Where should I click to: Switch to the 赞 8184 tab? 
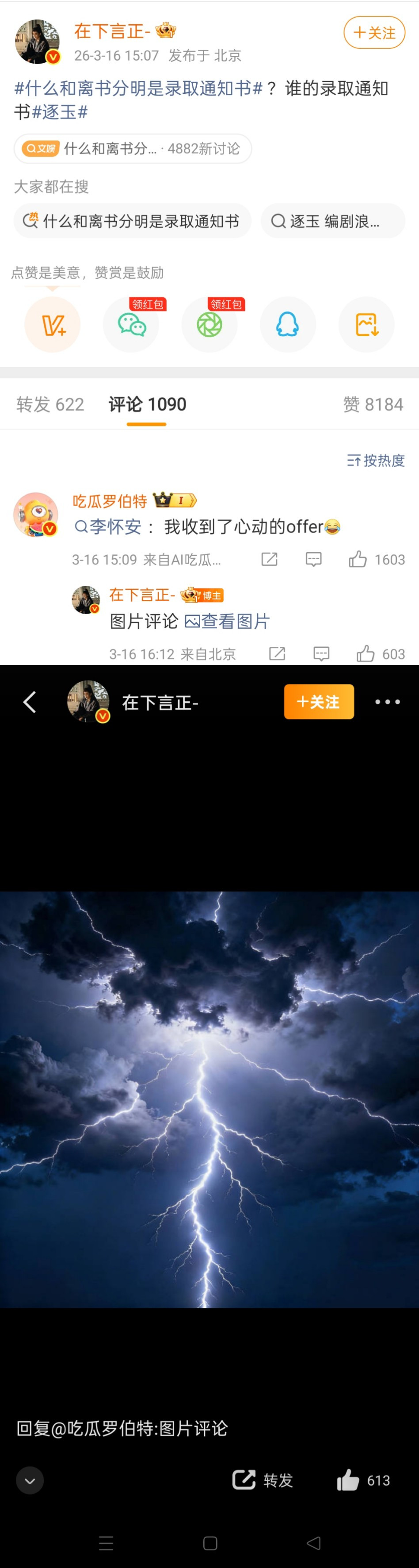(373, 404)
